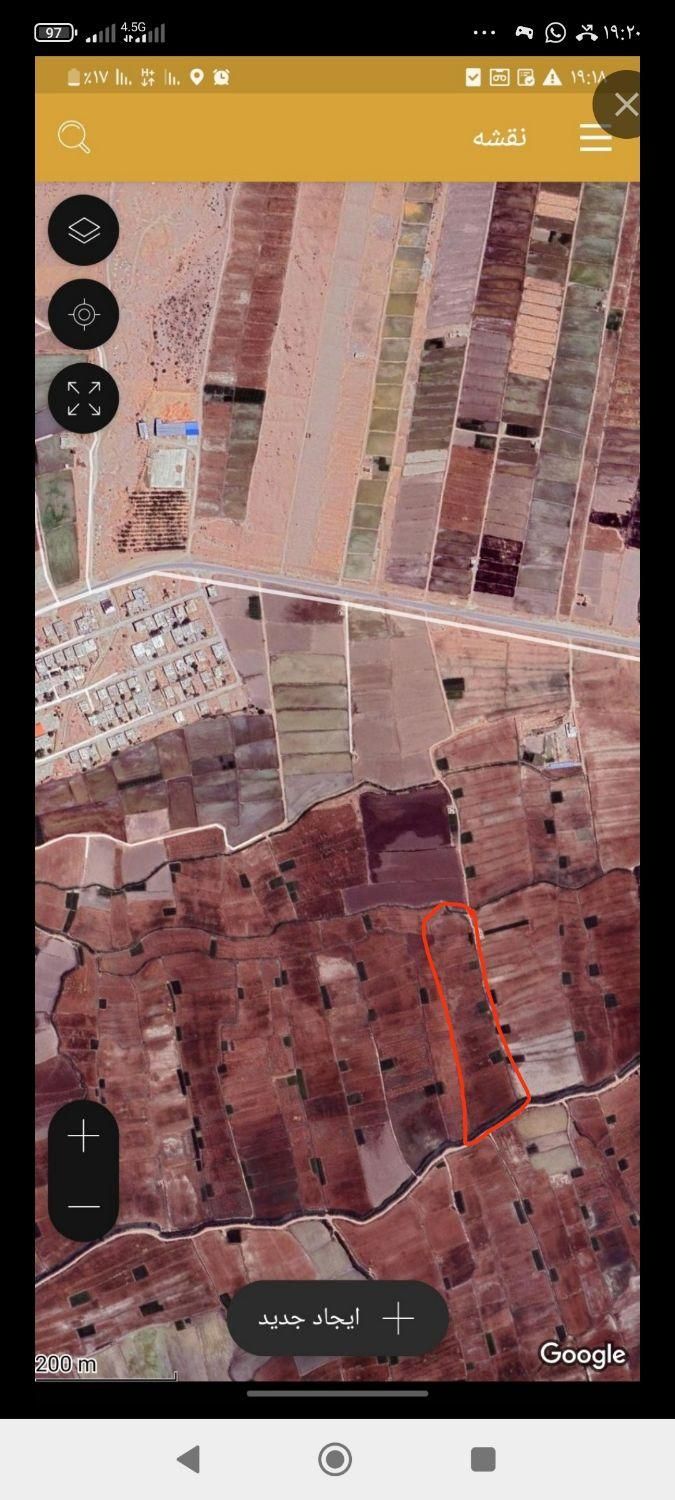The width and height of the screenshot is (675, 1500).
Task: Open the recent apps view
Action: pyautogui.click(x=483, y=1459)
